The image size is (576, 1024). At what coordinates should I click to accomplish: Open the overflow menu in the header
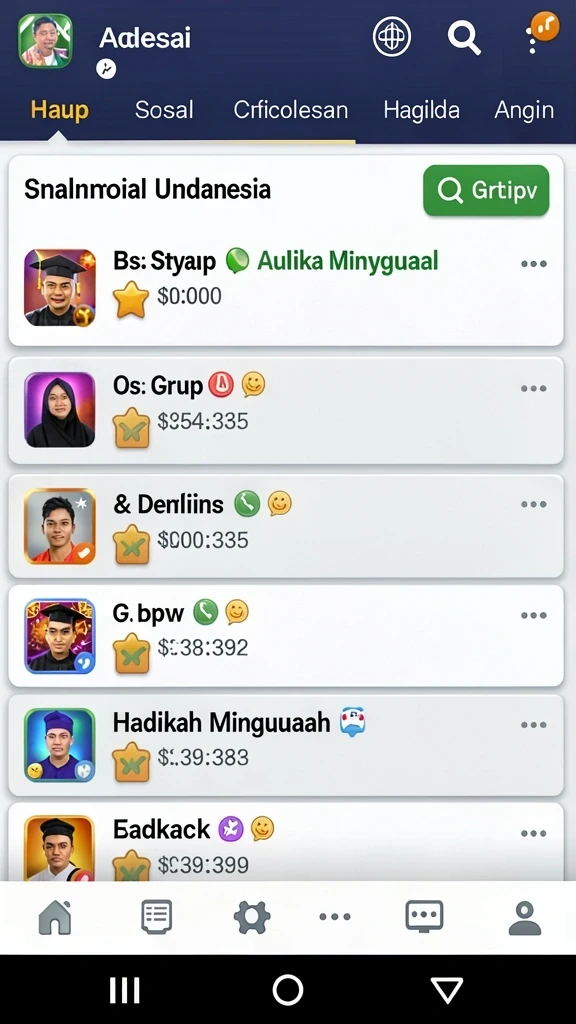click(532, 40)
